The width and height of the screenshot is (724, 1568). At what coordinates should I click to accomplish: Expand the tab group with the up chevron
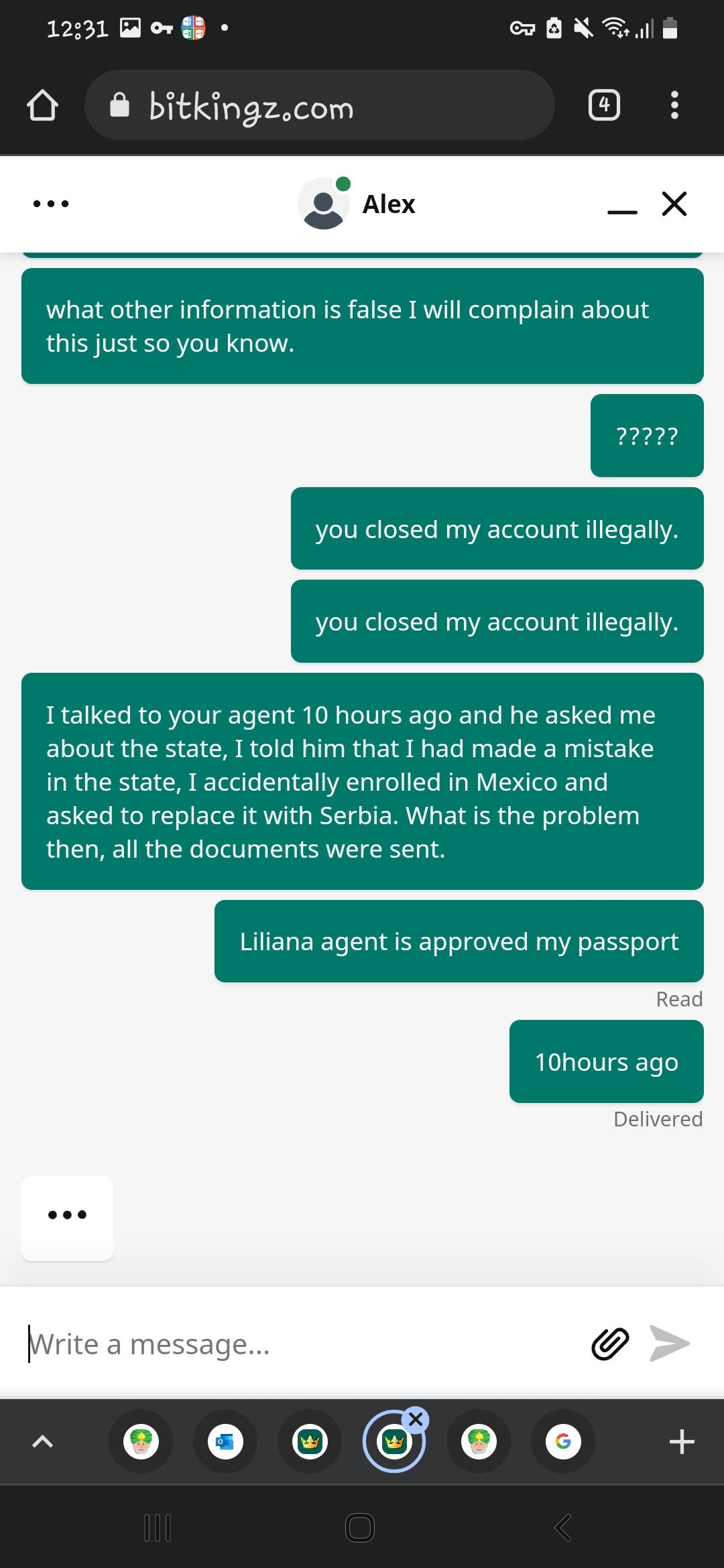click(x=42, y=1441)
